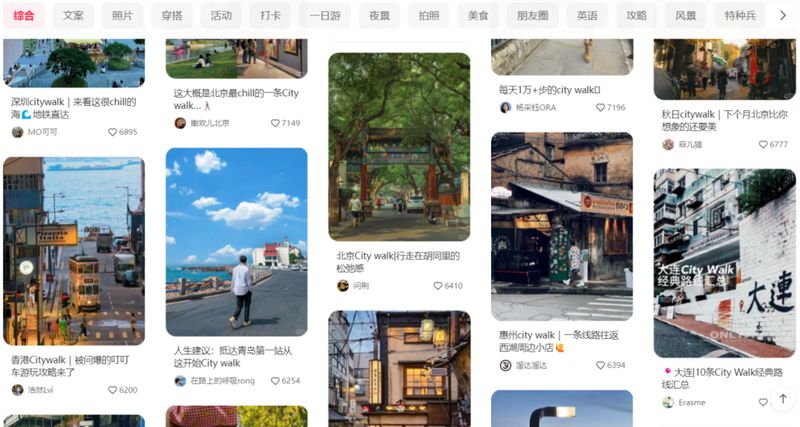Tap the back-to-top arrow button
Screen dimensions: 800x427
tap(782, 399)
